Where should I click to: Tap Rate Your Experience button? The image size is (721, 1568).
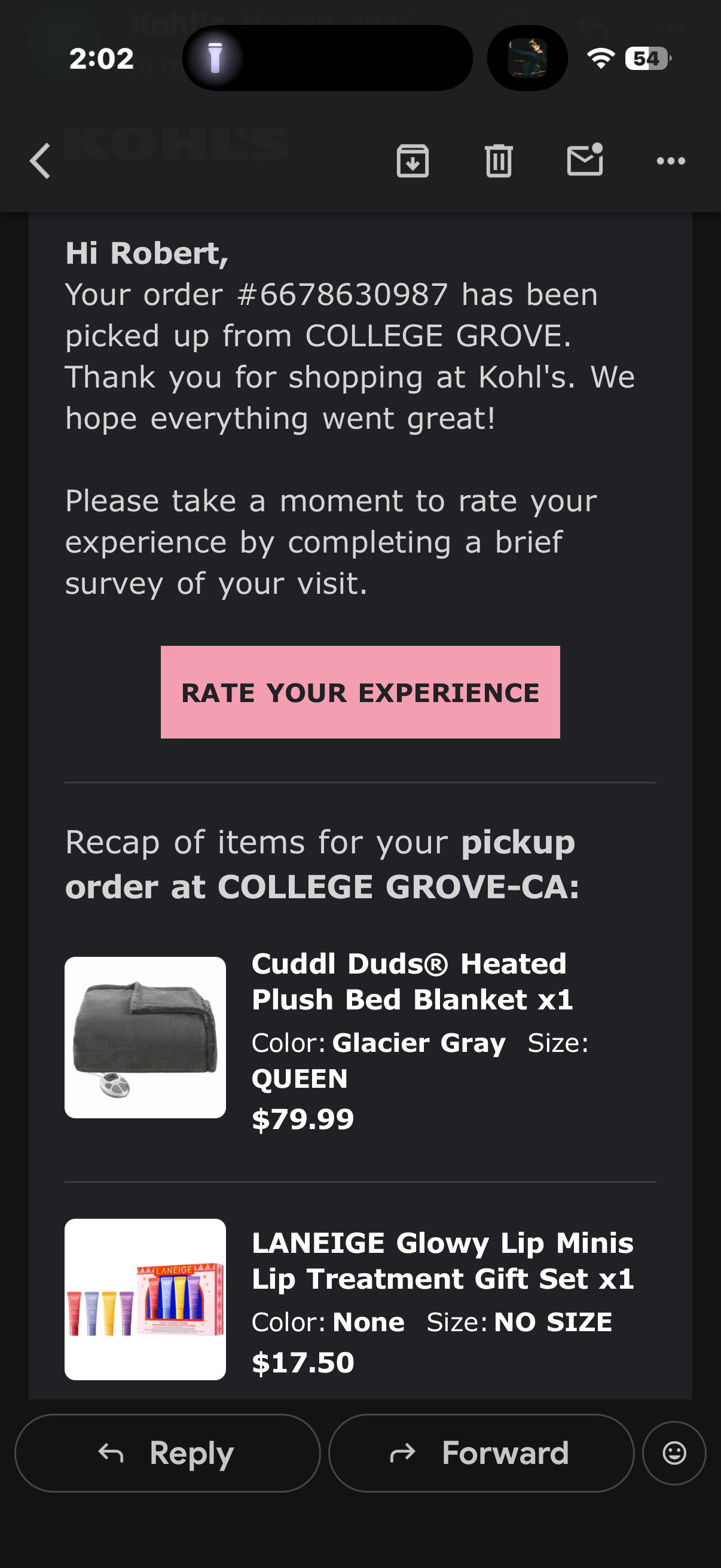click(360, 692)
